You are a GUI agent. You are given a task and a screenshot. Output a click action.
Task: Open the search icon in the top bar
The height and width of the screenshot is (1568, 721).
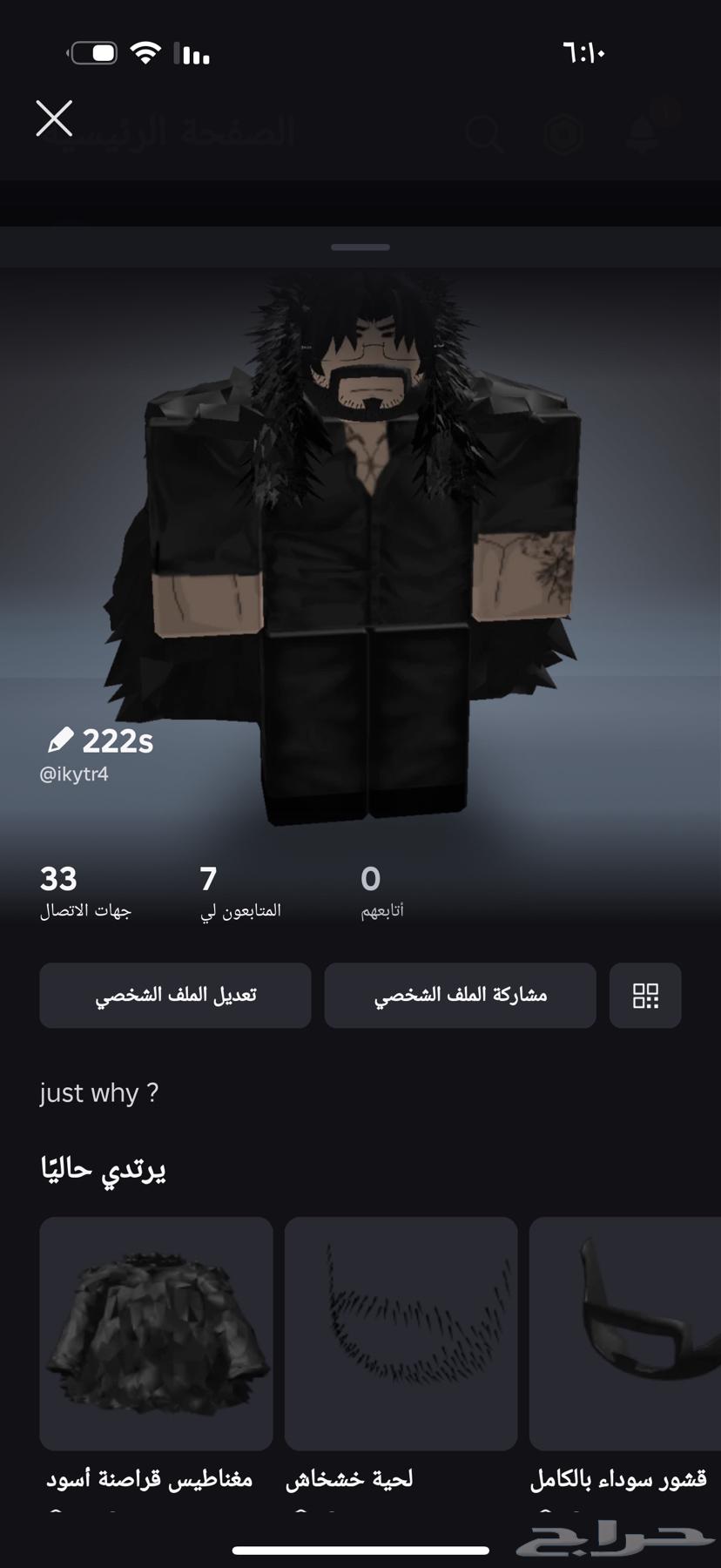coord(485,133)
